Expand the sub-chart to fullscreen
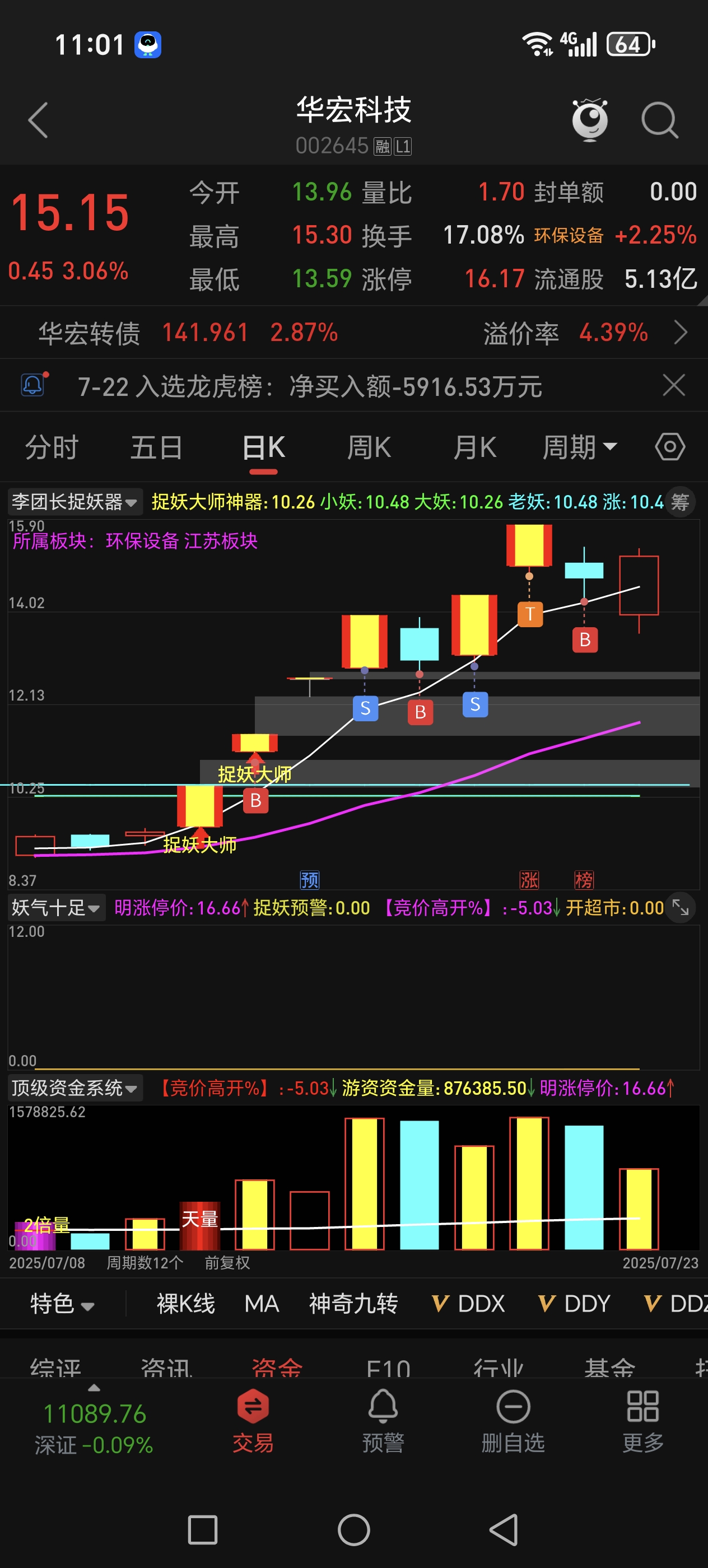This screenshot has height=1568, width=708. (680, 908)
